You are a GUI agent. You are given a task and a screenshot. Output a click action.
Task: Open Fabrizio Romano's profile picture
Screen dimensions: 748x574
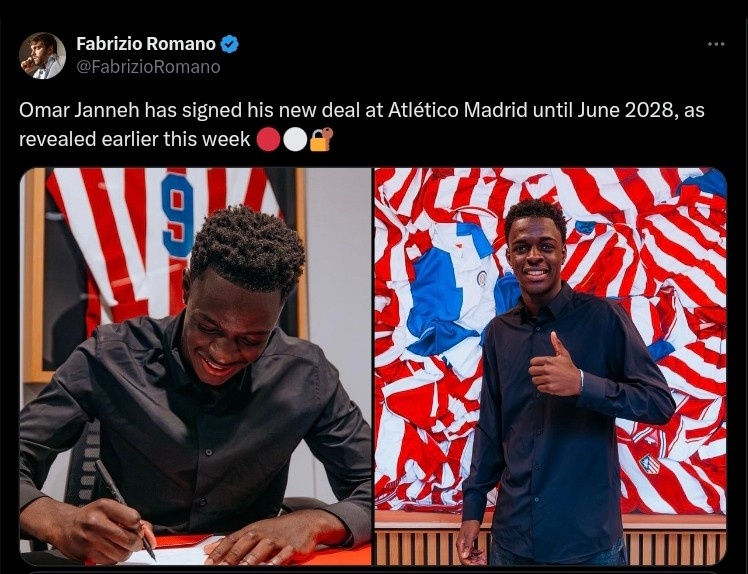[x=42, y=56]
